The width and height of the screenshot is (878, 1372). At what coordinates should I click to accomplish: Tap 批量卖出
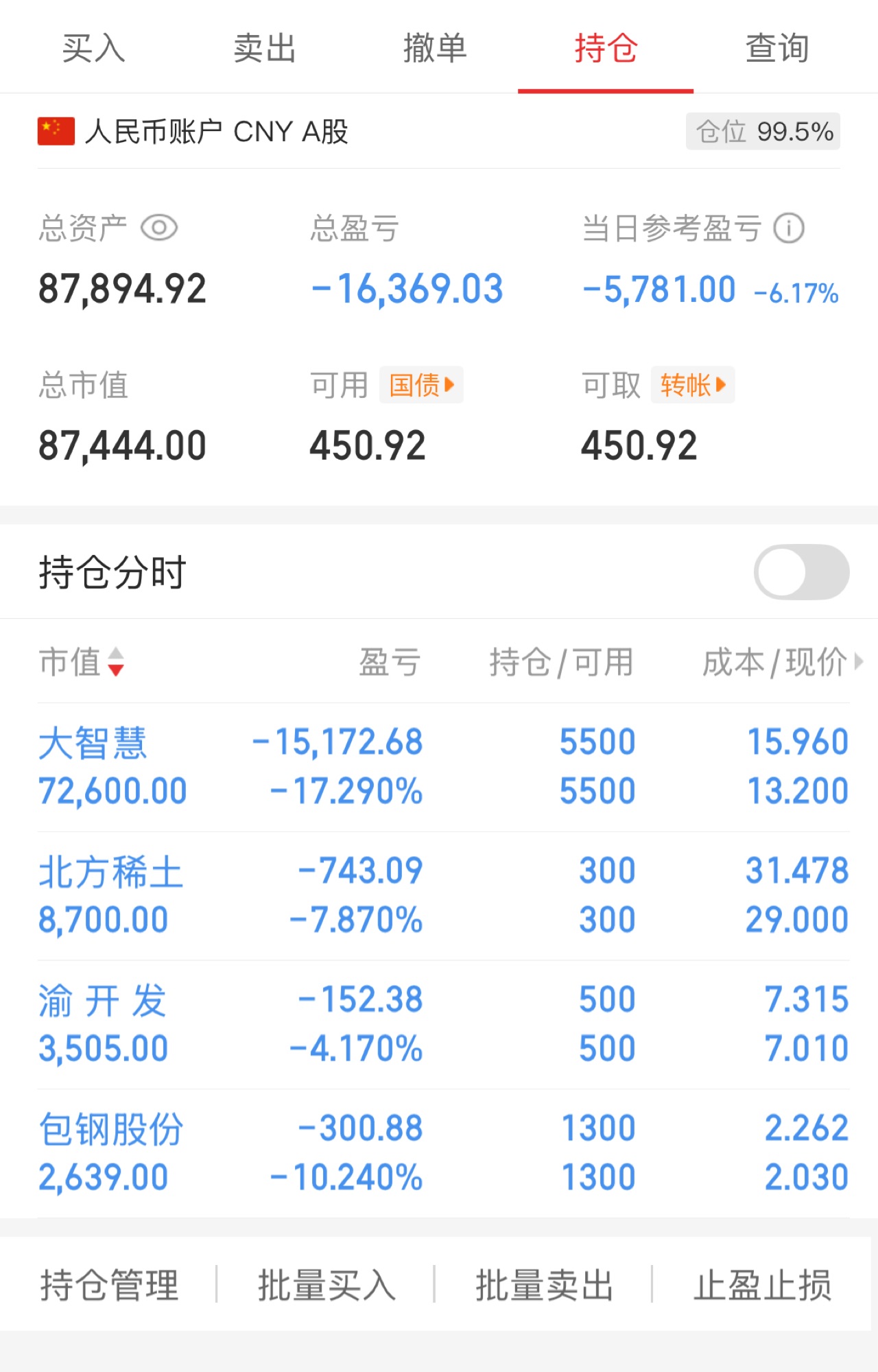coord(544,1285)
